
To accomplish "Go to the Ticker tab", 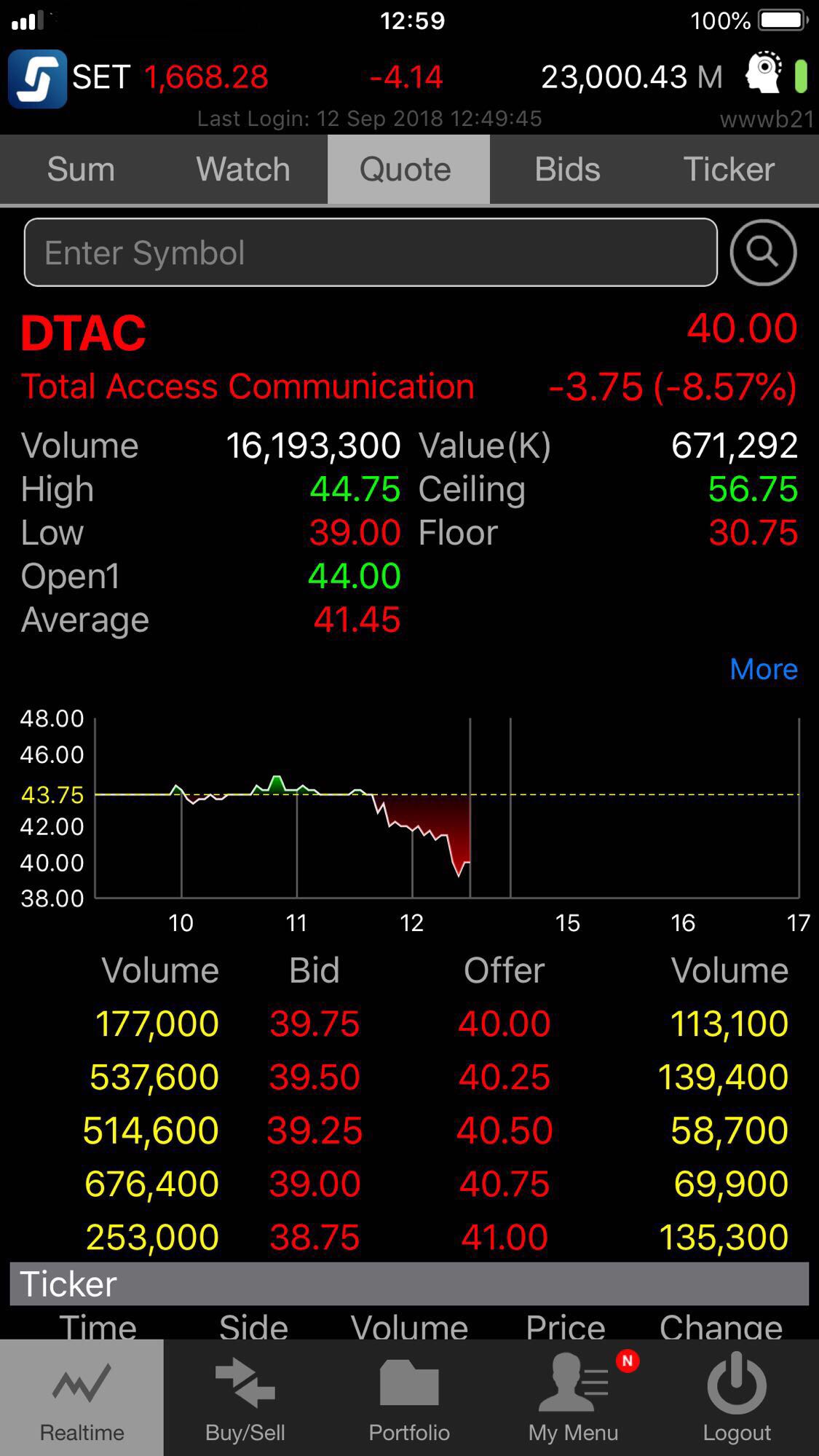I will tap(729, 170).
